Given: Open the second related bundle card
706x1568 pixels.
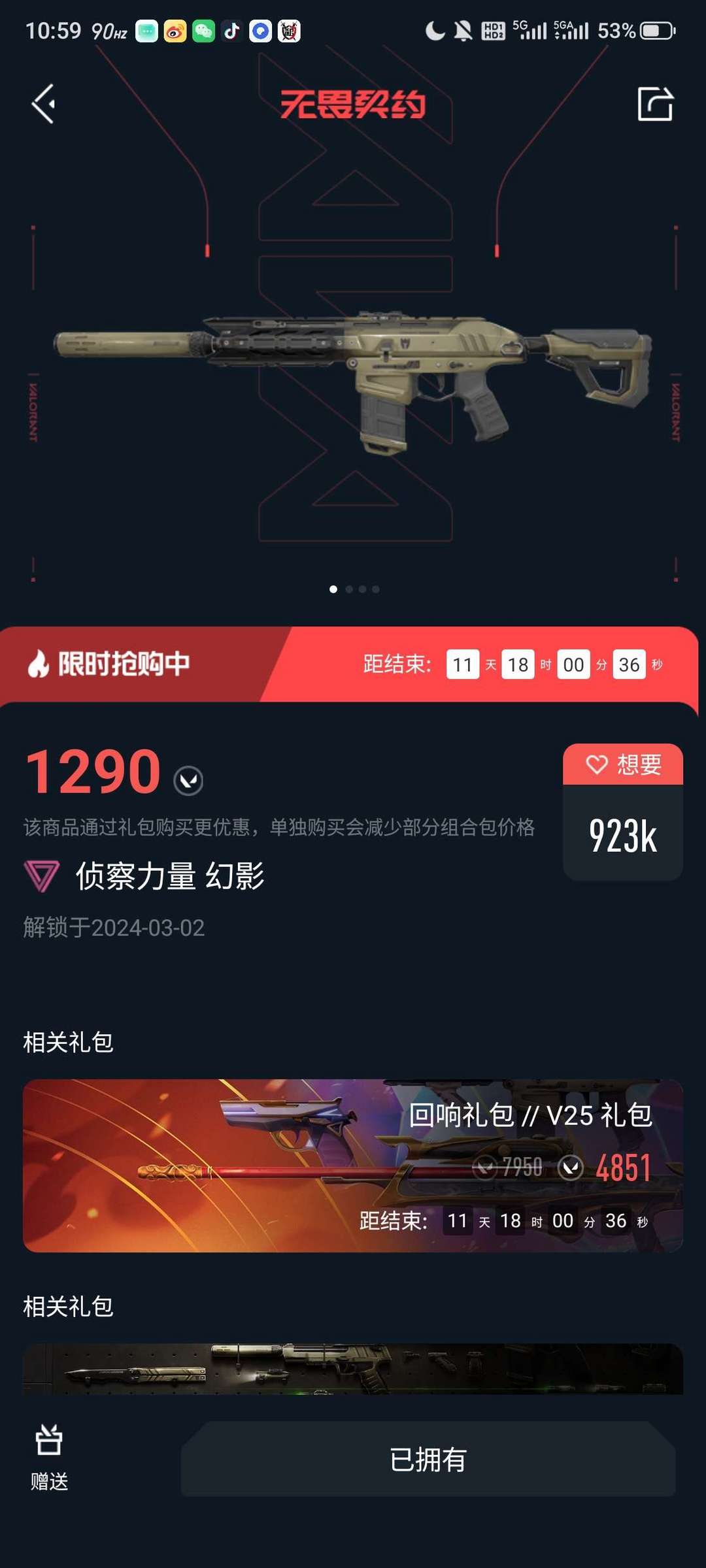Looking at the screenshot, I should tap(353, 1369).
